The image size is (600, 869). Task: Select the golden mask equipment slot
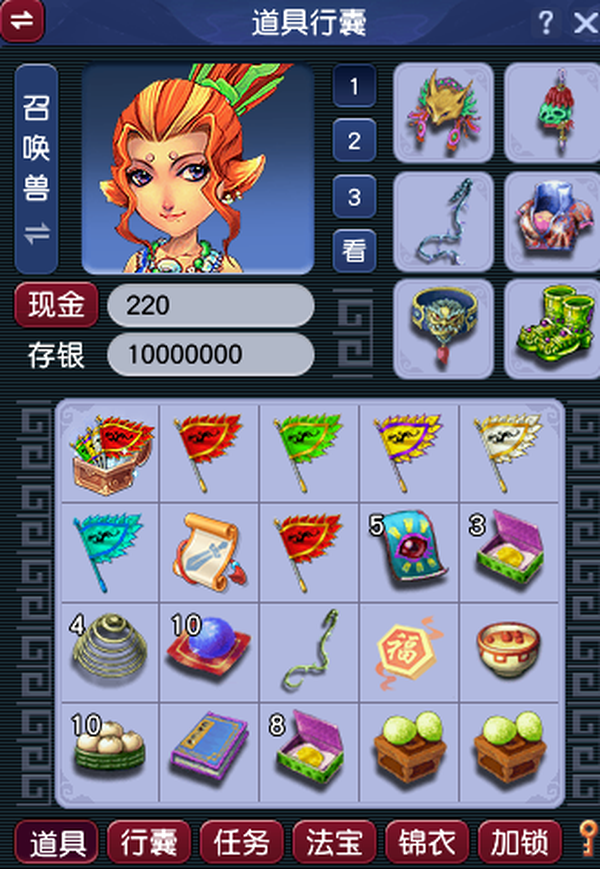click(x=443, y=112)
